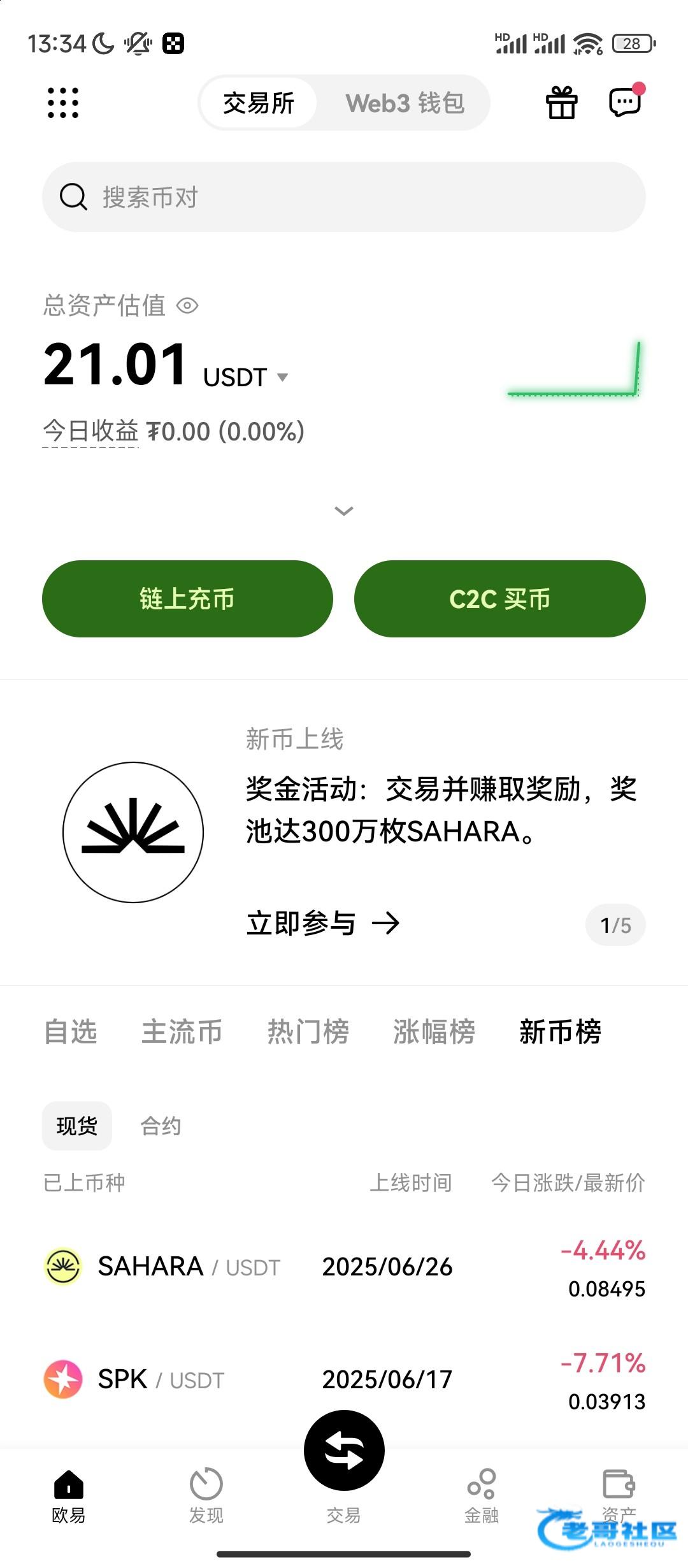Viewport: 688px width, 1568px height.
Task: Open the SAHARA / USDT pair
Action: point(344,1267)
